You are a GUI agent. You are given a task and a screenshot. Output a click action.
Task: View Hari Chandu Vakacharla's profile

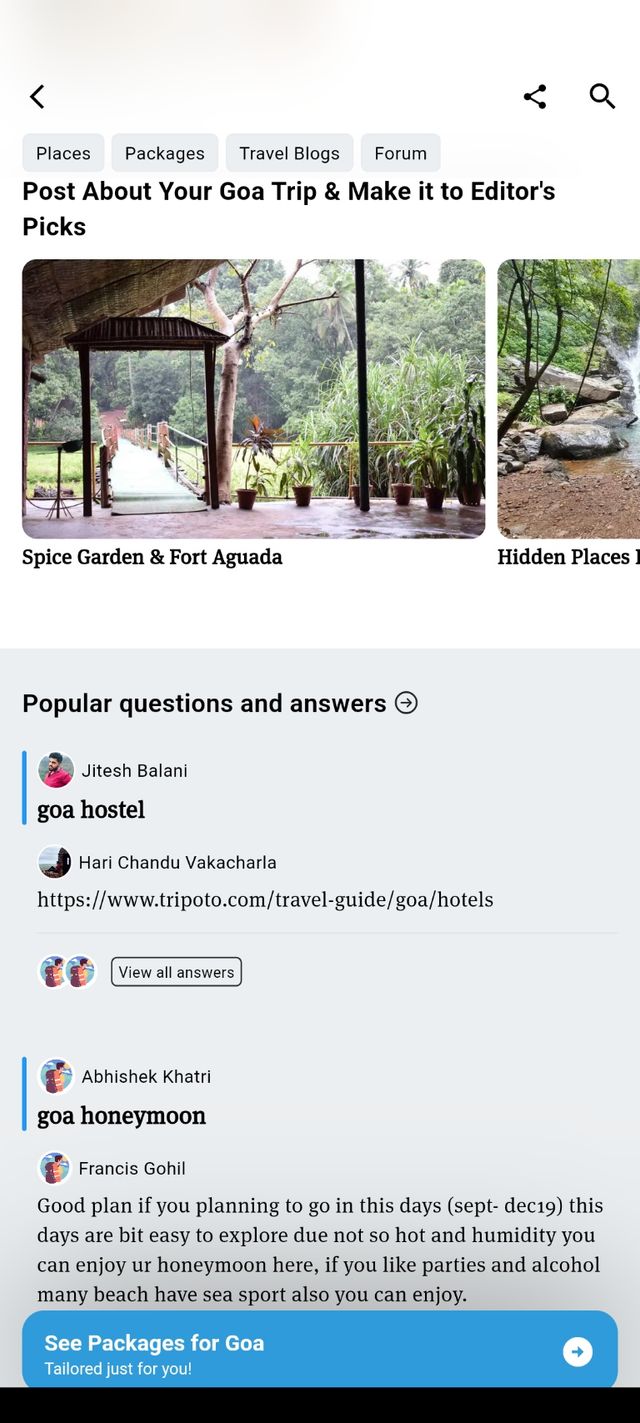tap(177, 862)
